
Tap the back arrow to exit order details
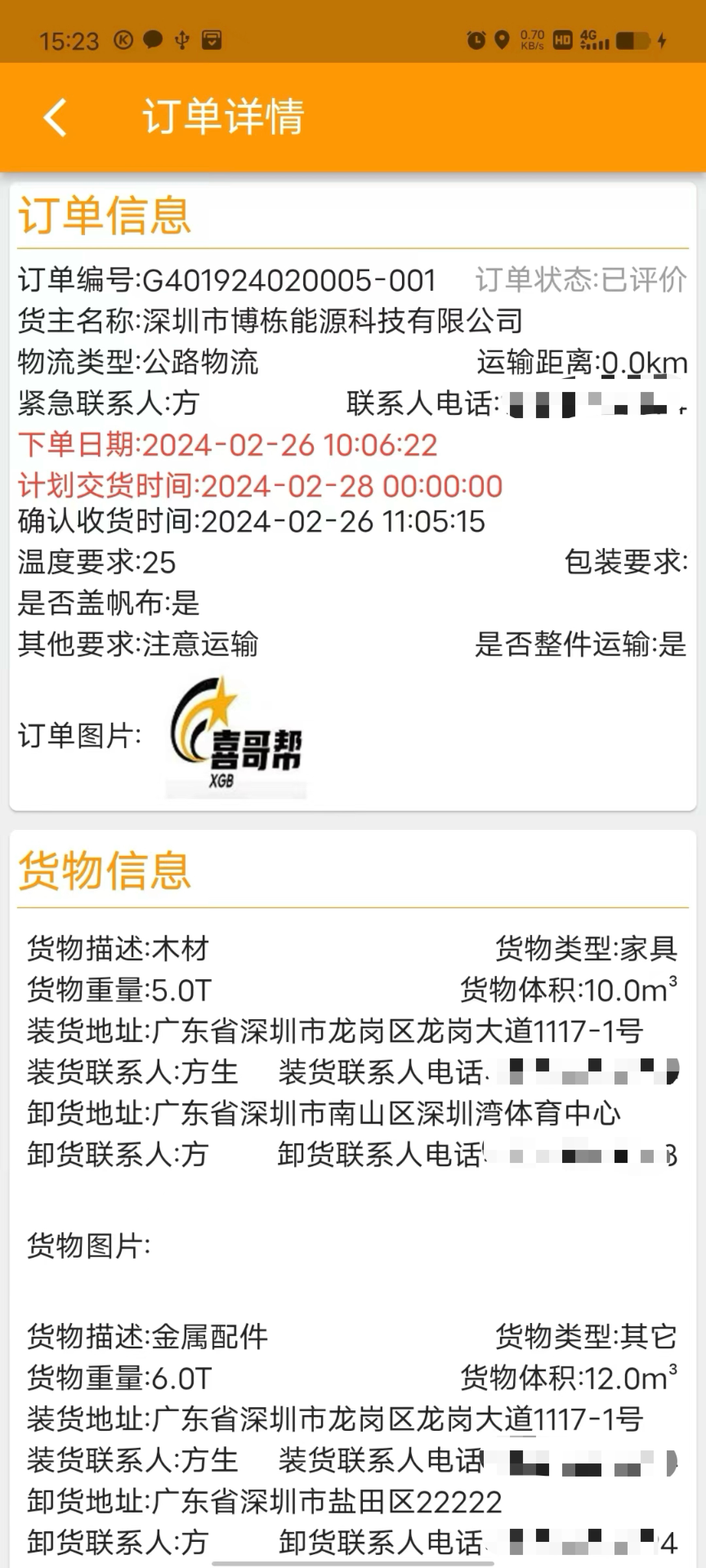click(54, 117)
